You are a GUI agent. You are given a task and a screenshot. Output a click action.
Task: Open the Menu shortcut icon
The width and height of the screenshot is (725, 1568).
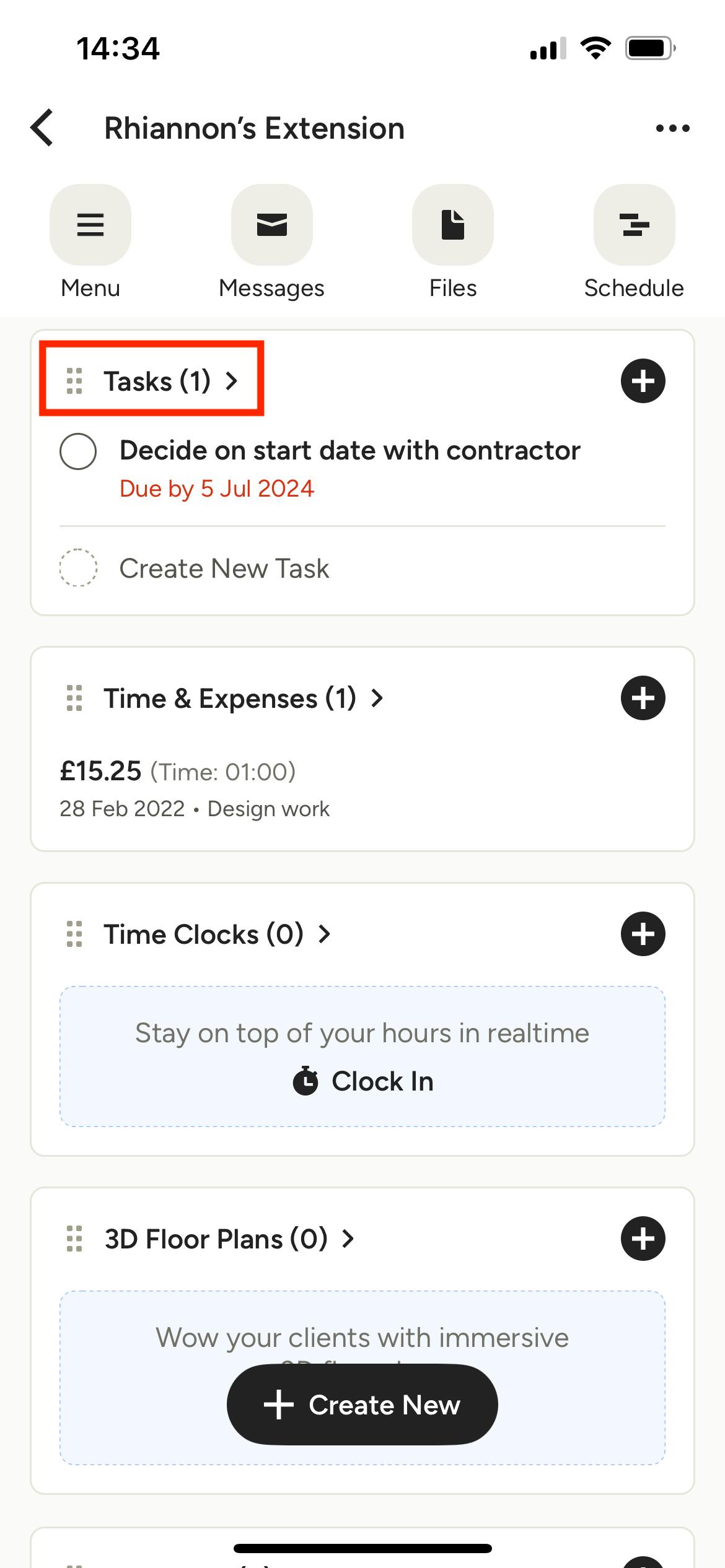click(90, 225)
